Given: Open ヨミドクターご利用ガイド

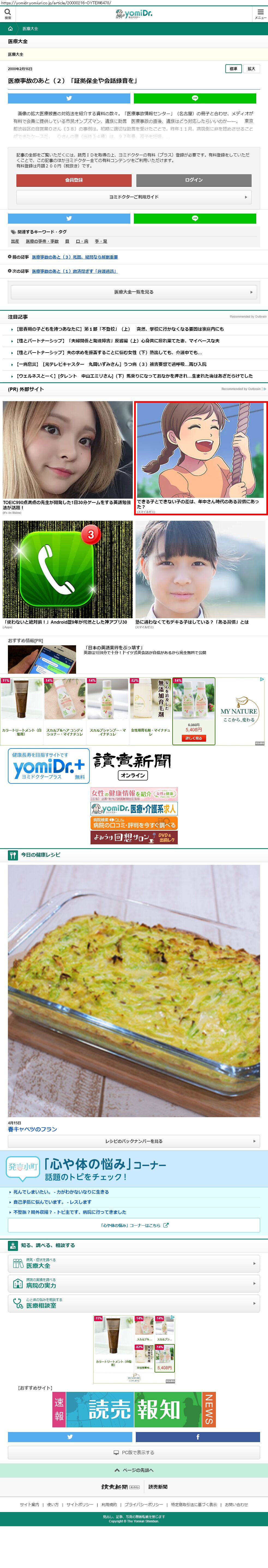Looking at the screenshot, I should (134, 197).
